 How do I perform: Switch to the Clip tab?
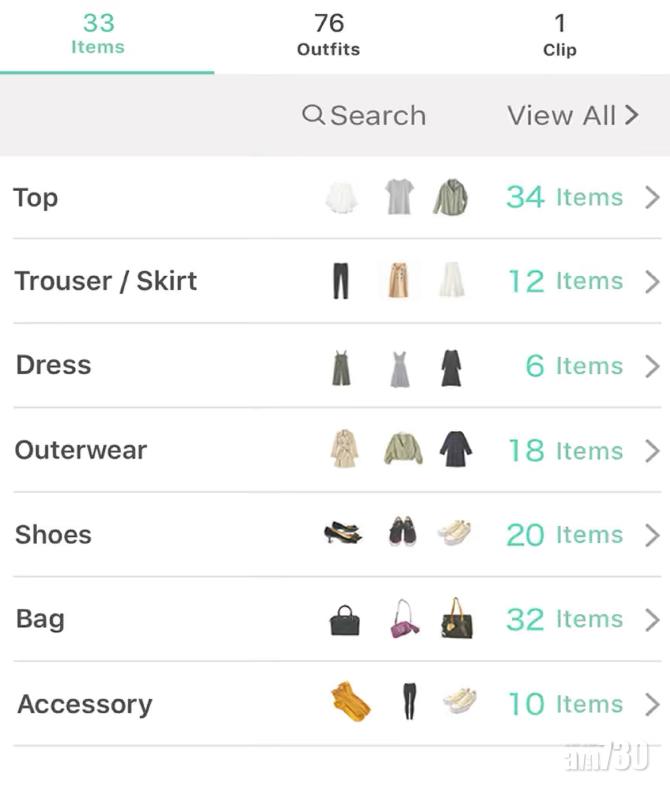coord(559,35)
